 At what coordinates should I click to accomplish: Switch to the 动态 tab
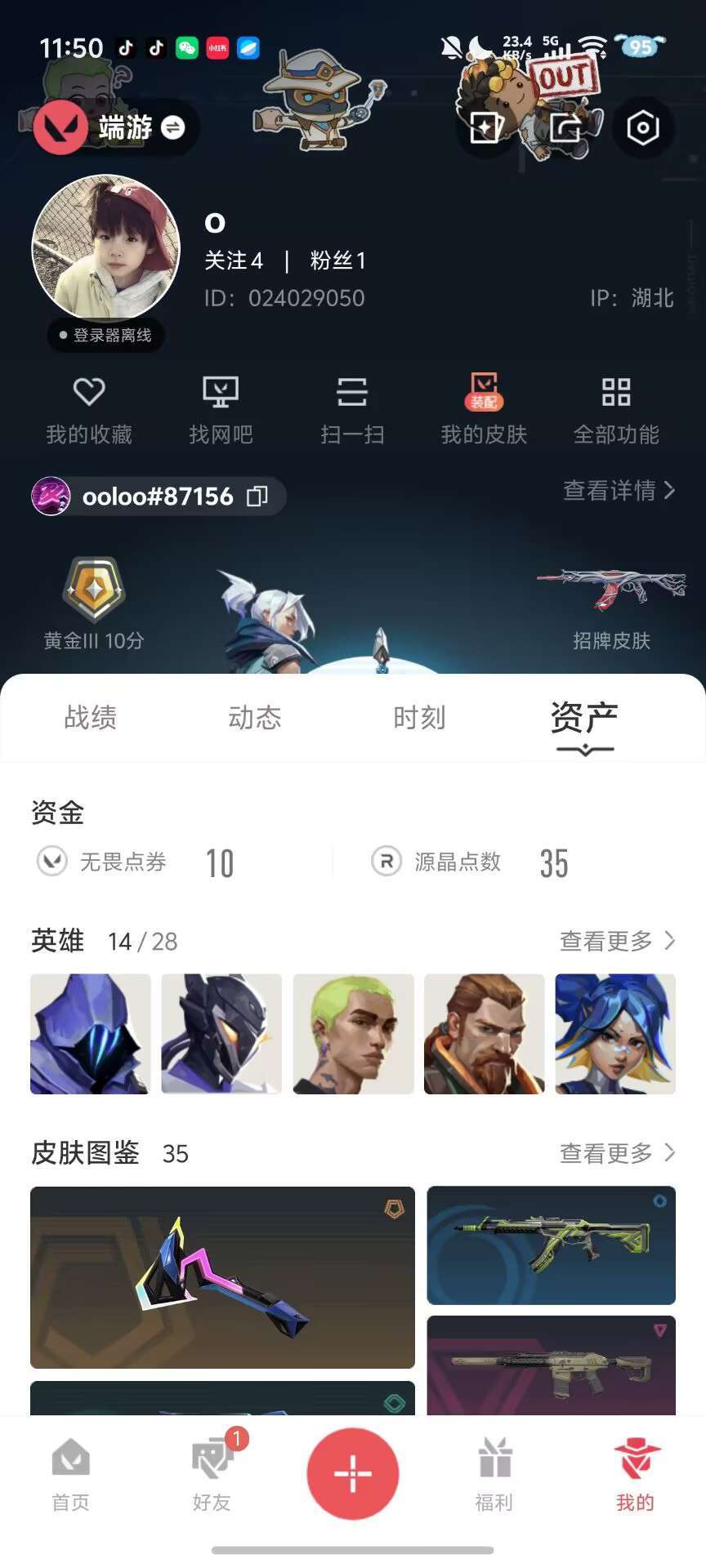(255, 718)
